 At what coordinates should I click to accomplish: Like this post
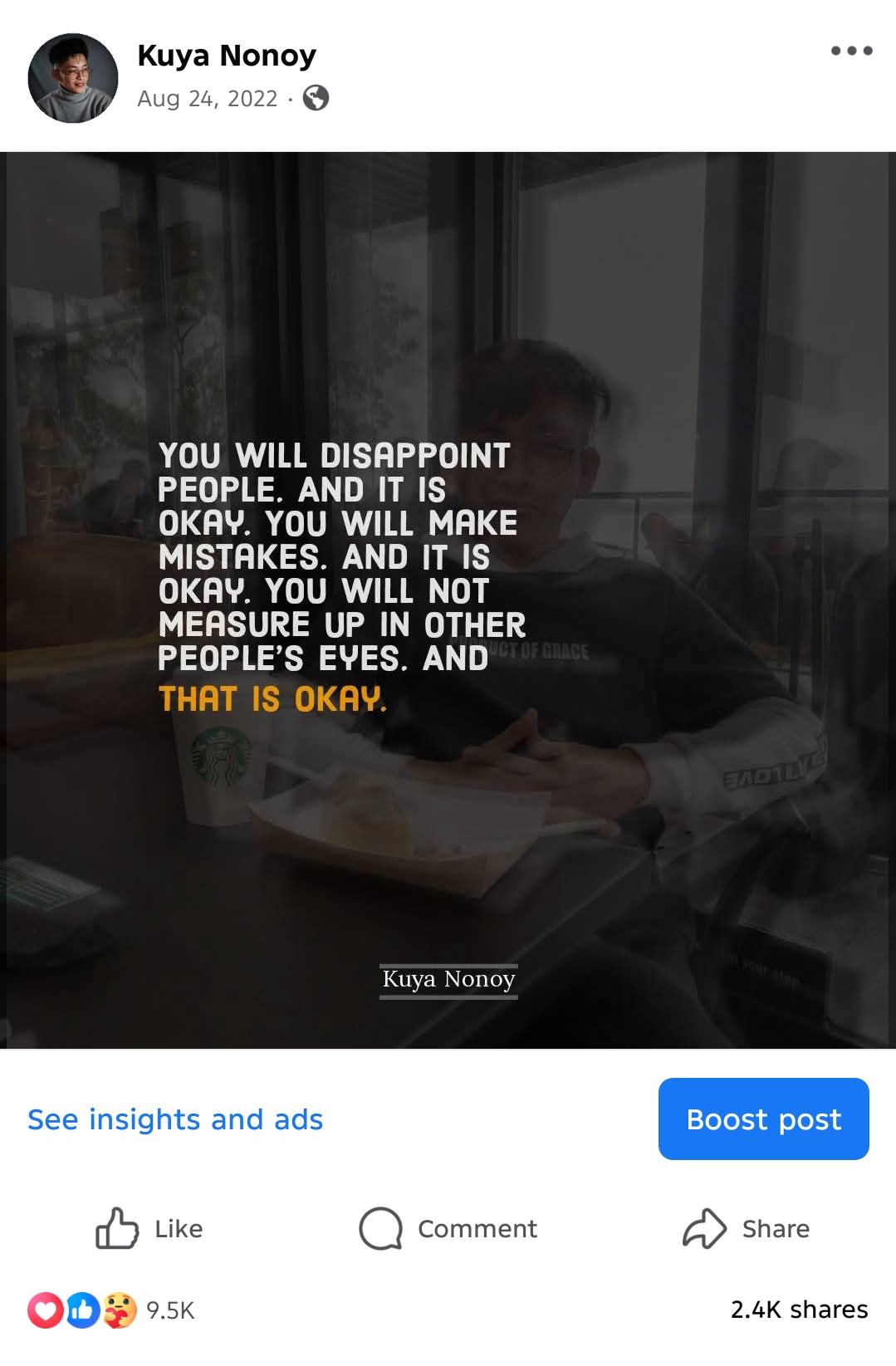pyautogui.click(x=149, y=1228)
